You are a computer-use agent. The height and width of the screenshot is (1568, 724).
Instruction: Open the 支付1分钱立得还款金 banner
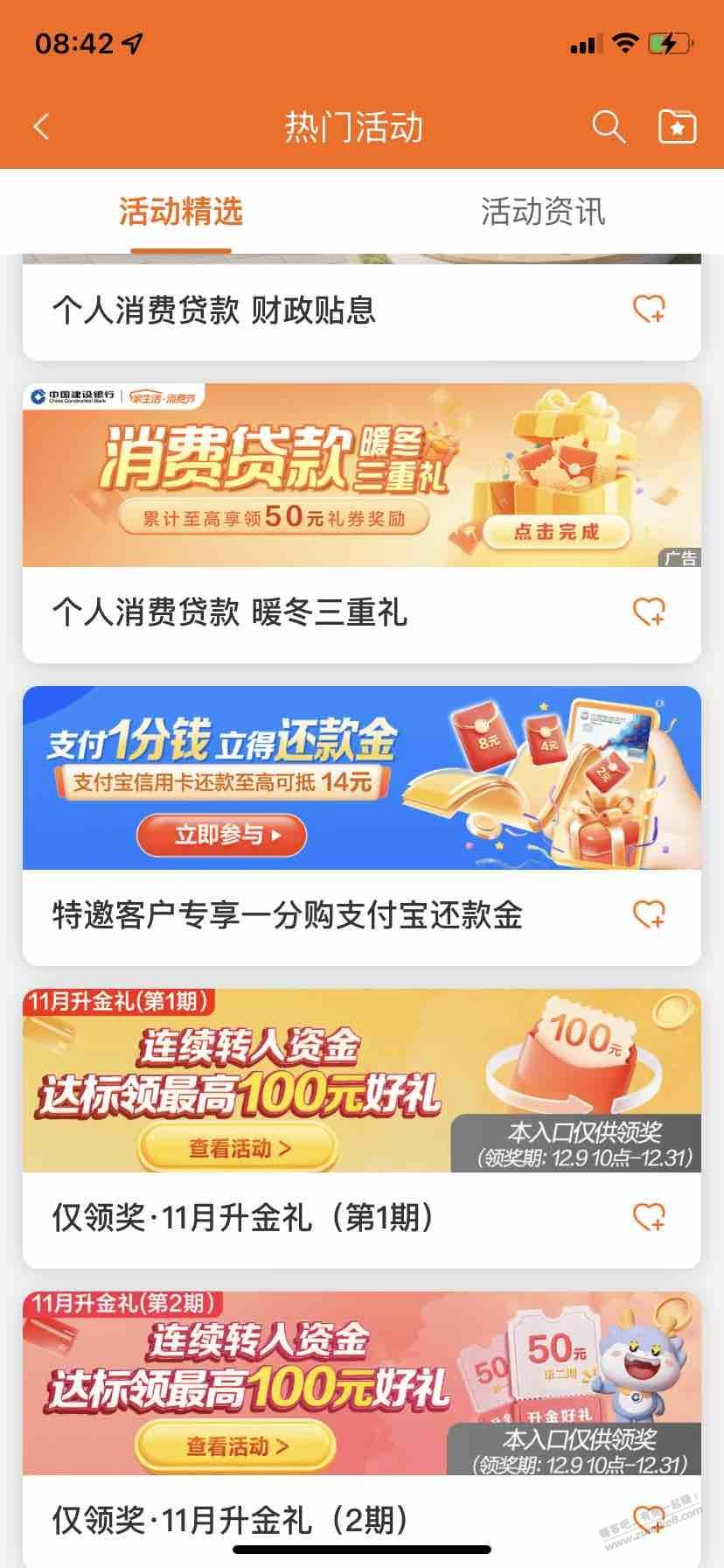pyautogui.click(x=361, y=778)
